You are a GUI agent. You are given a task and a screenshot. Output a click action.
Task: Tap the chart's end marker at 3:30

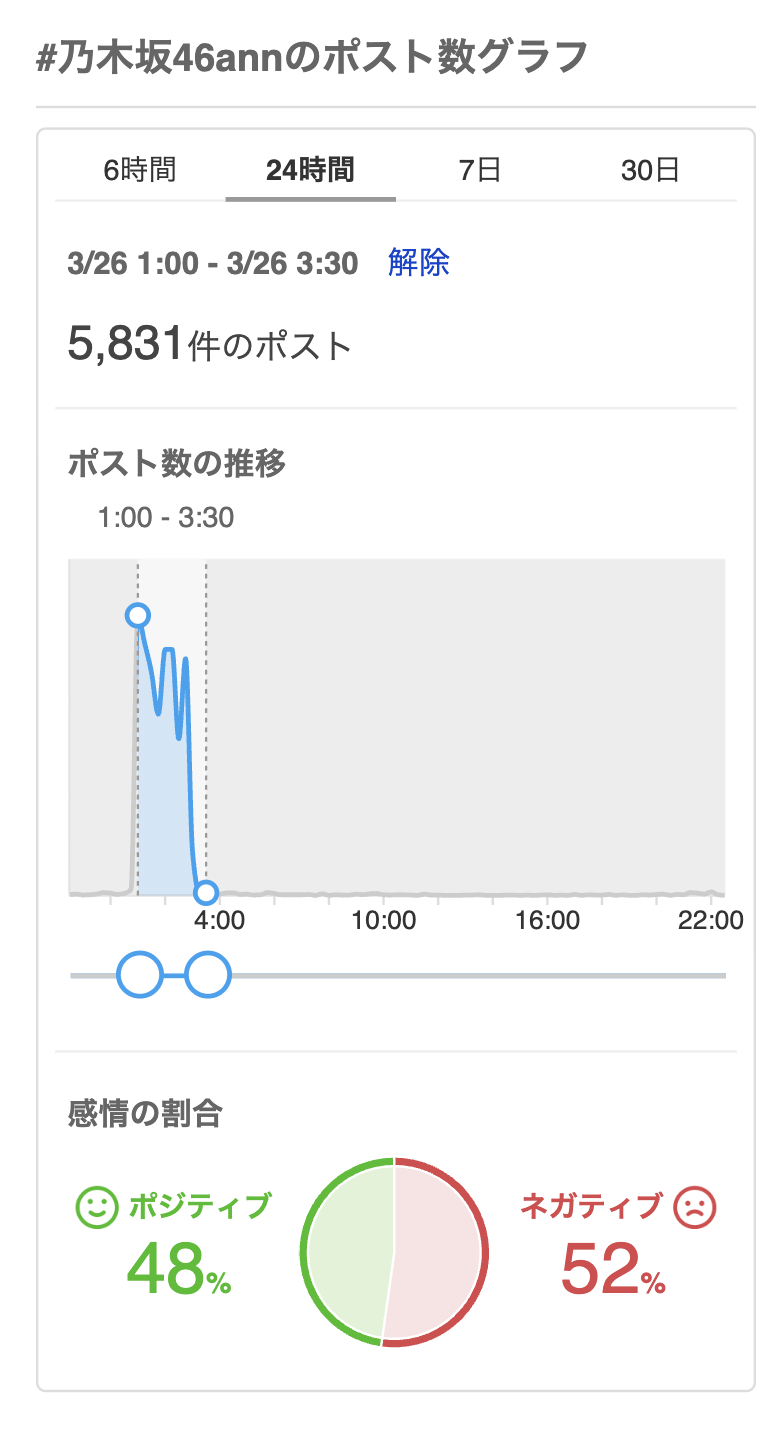coord(205,892)
